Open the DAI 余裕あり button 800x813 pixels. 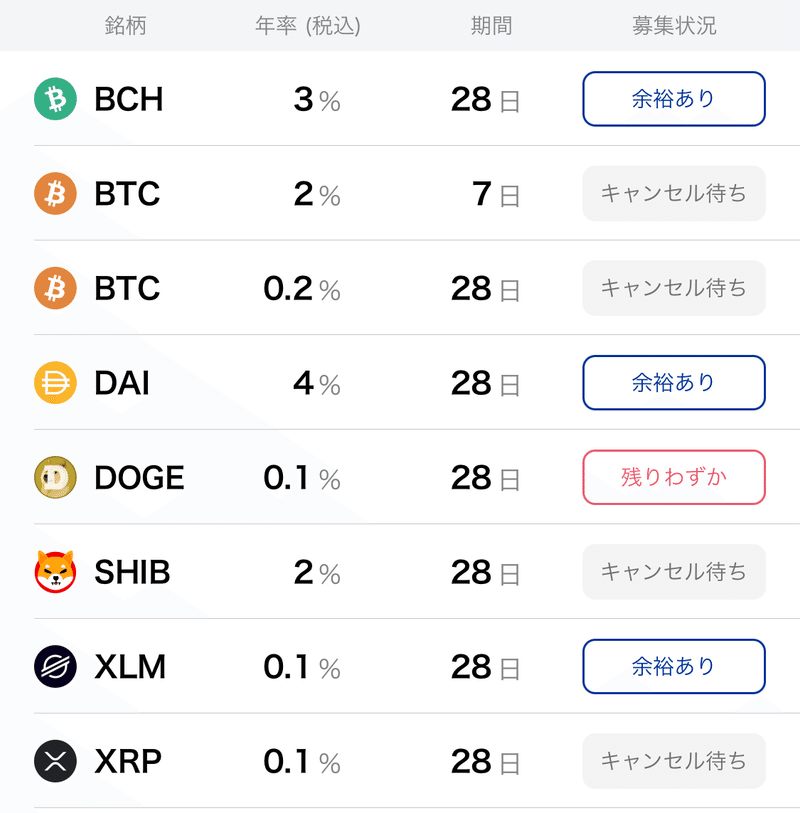(674, 383)
